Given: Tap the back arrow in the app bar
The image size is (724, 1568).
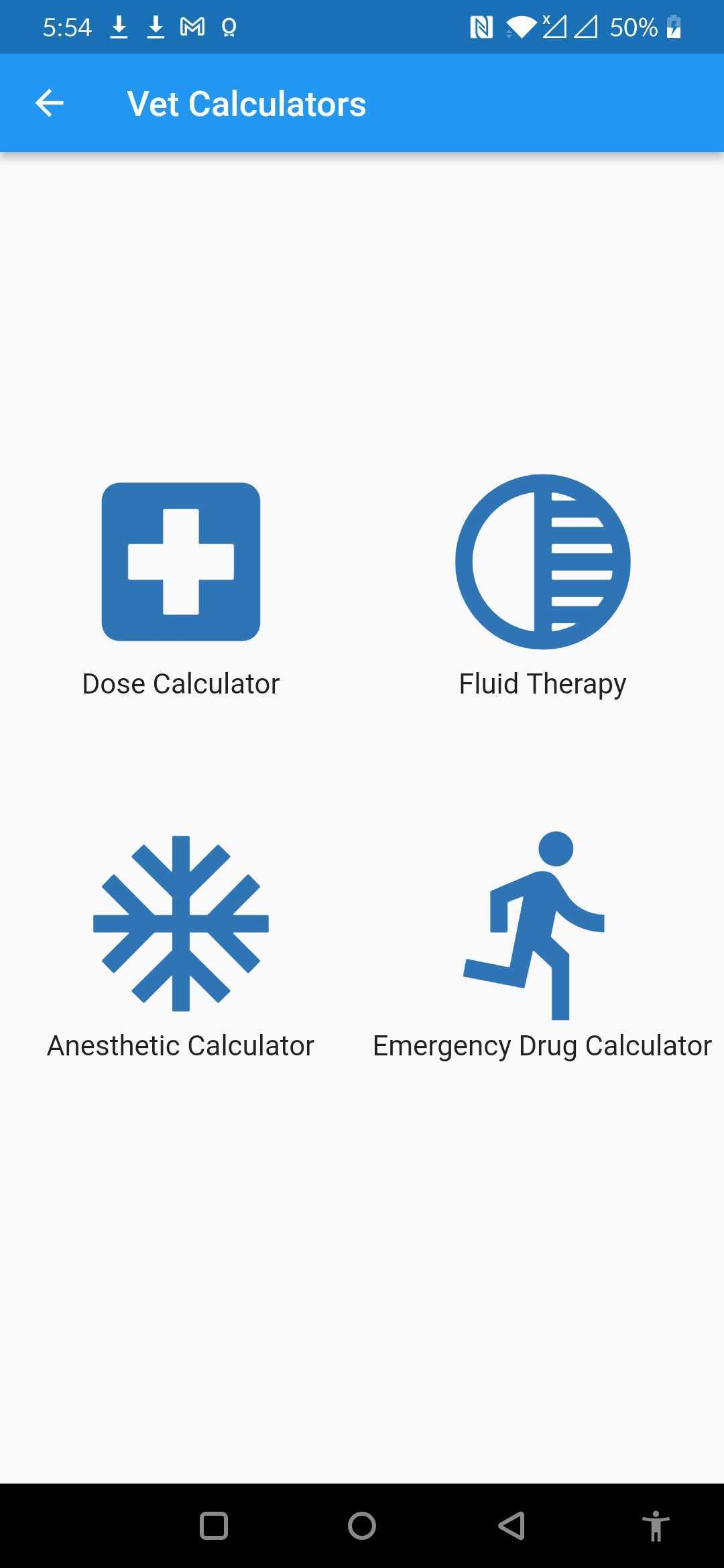Looking at the screenshot, I should tap(49, 103).
